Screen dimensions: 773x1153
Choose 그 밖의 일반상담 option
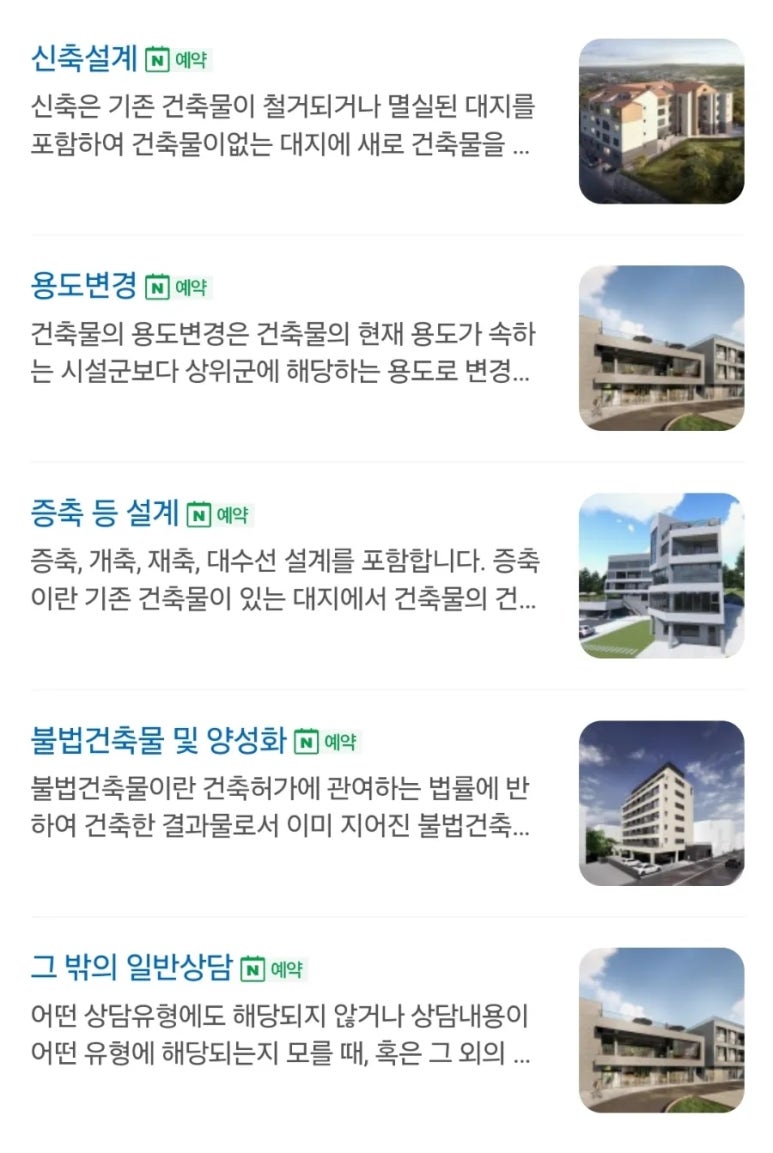pos(131,968)
